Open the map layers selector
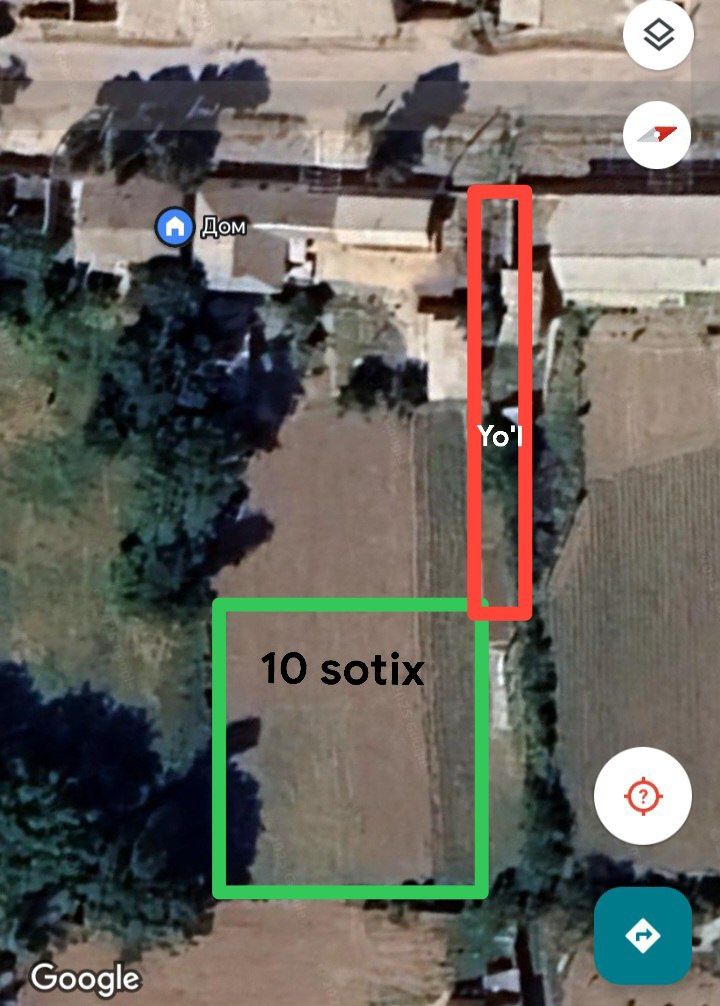The width and height of the screenshot is (720, 1006). pos(658,36)
